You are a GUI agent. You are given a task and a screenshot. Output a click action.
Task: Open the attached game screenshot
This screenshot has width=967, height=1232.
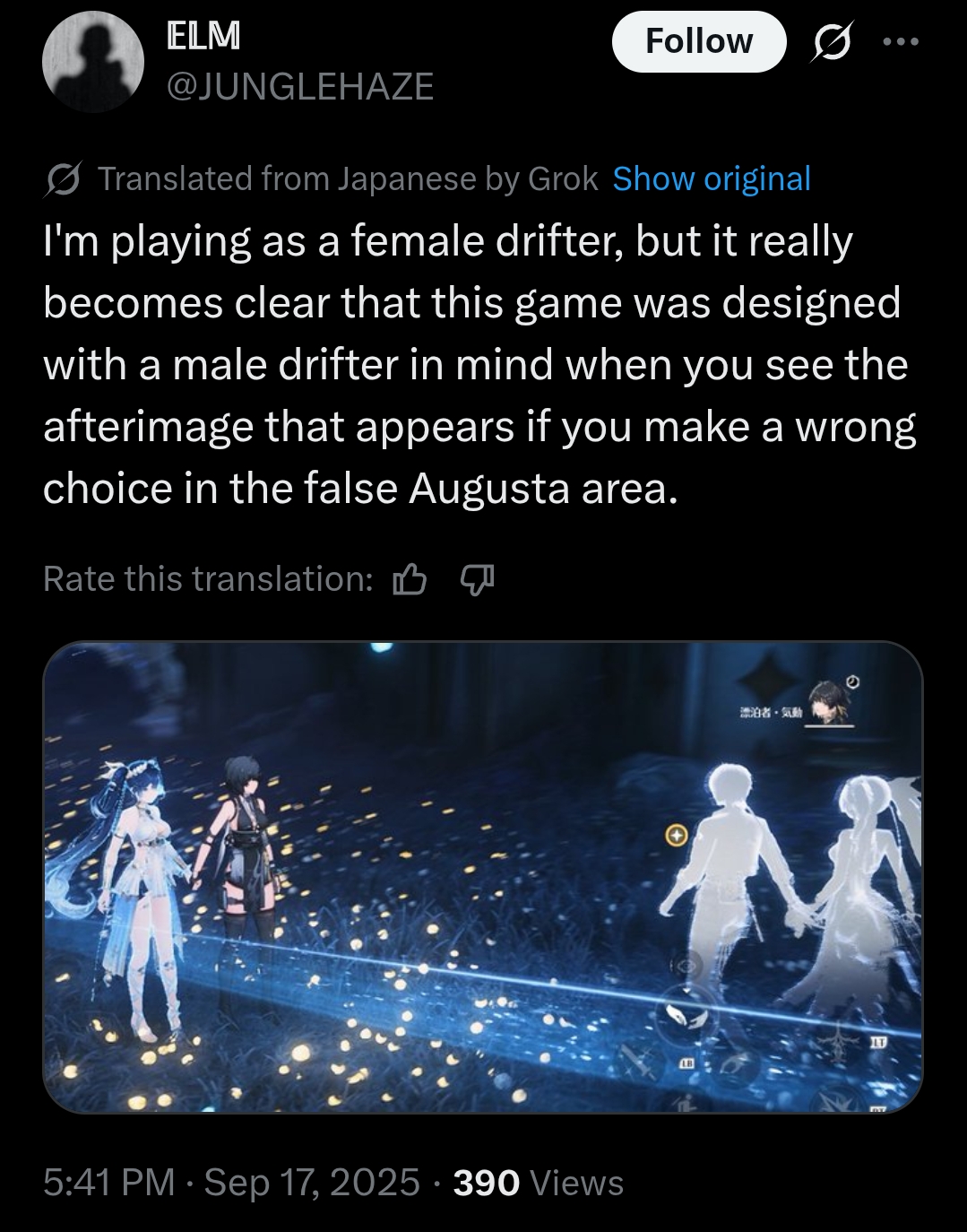(483, 877)
